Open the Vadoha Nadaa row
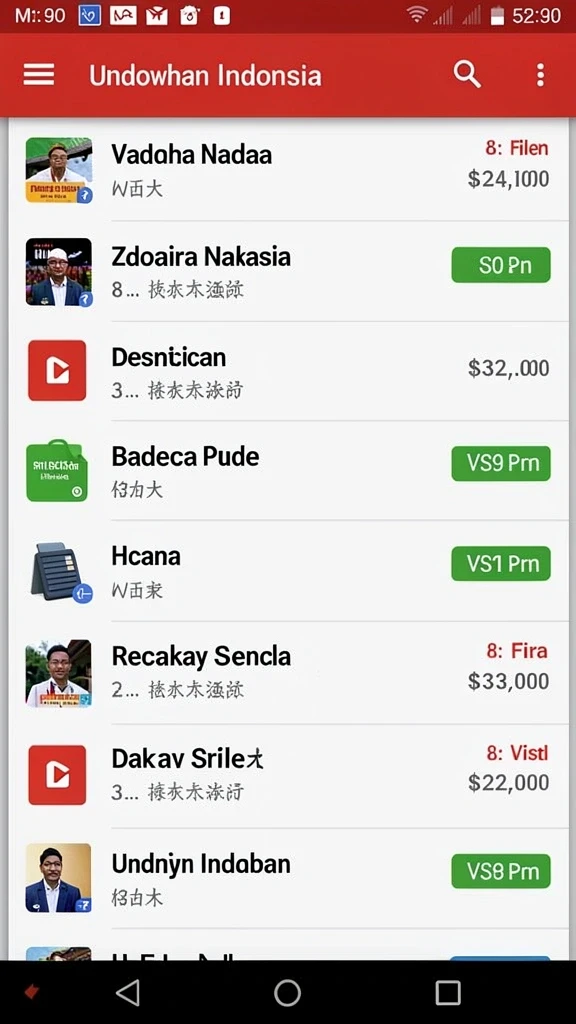576x1024 pixels. 288,170
